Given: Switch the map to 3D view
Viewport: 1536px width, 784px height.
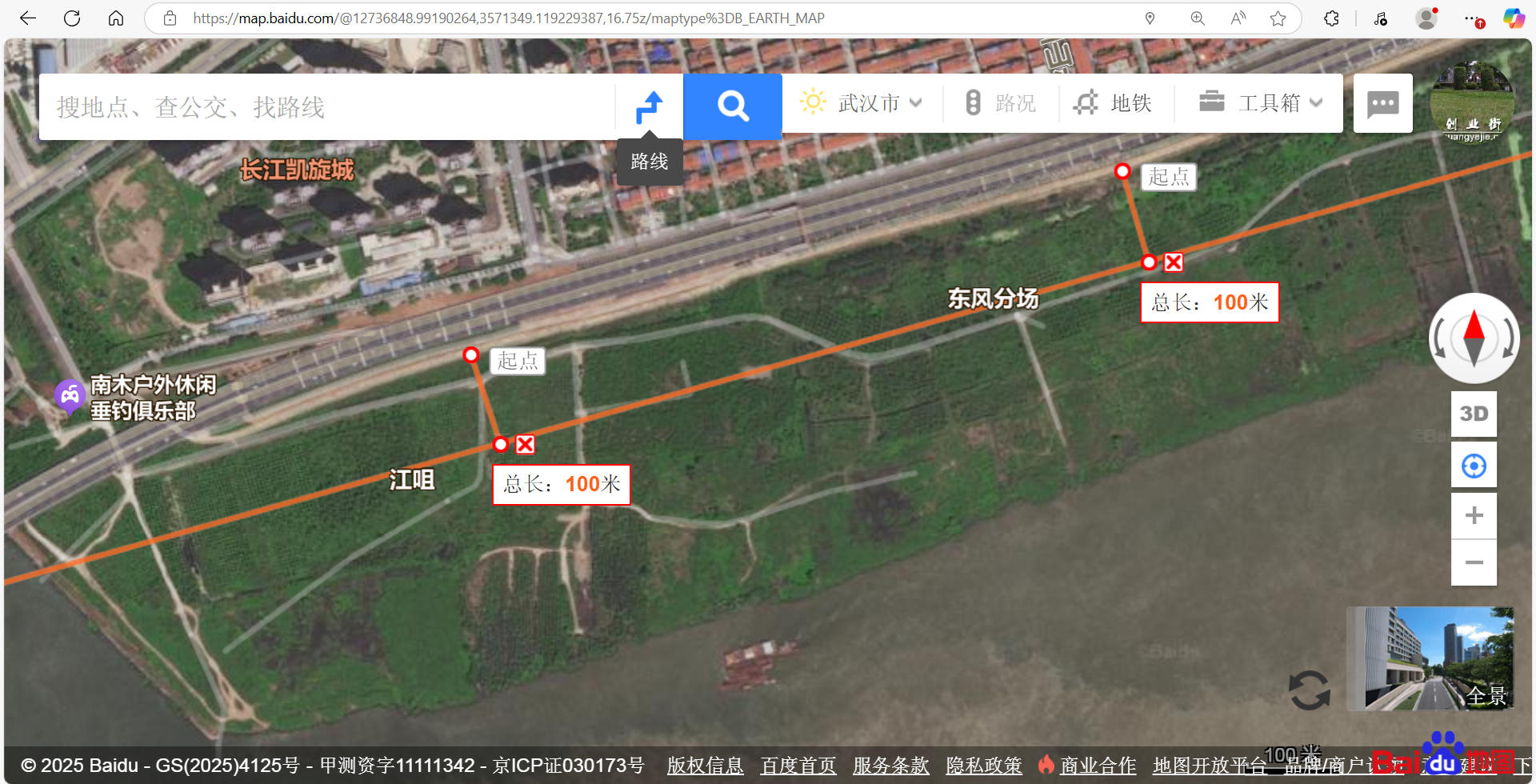Looking at the screenshot, I should coord(1474,414).
